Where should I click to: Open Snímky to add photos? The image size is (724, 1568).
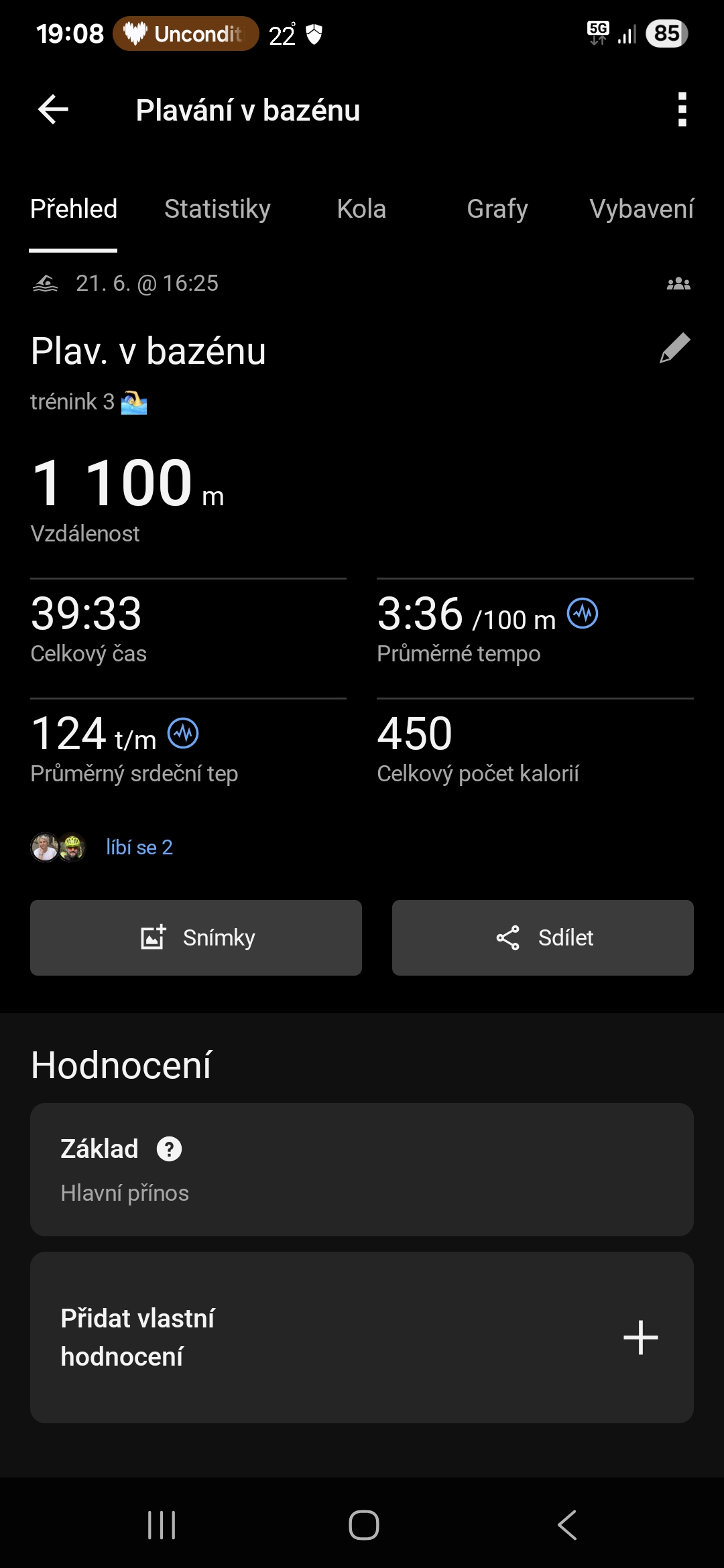(196, 937)
